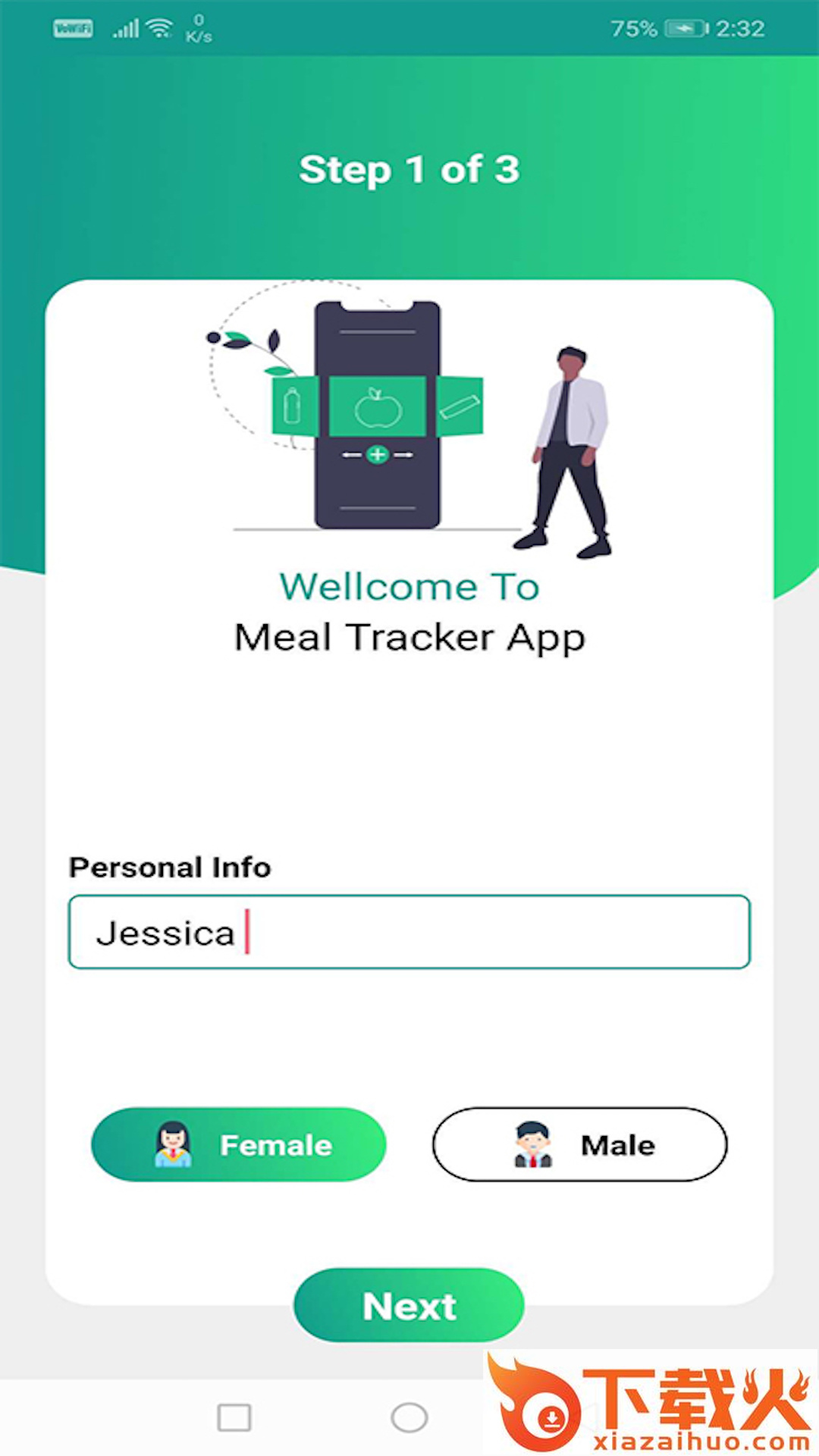Tap the battery percentage showing 75%
Viewport: 819px width, 1456px height.
[634, 27]
